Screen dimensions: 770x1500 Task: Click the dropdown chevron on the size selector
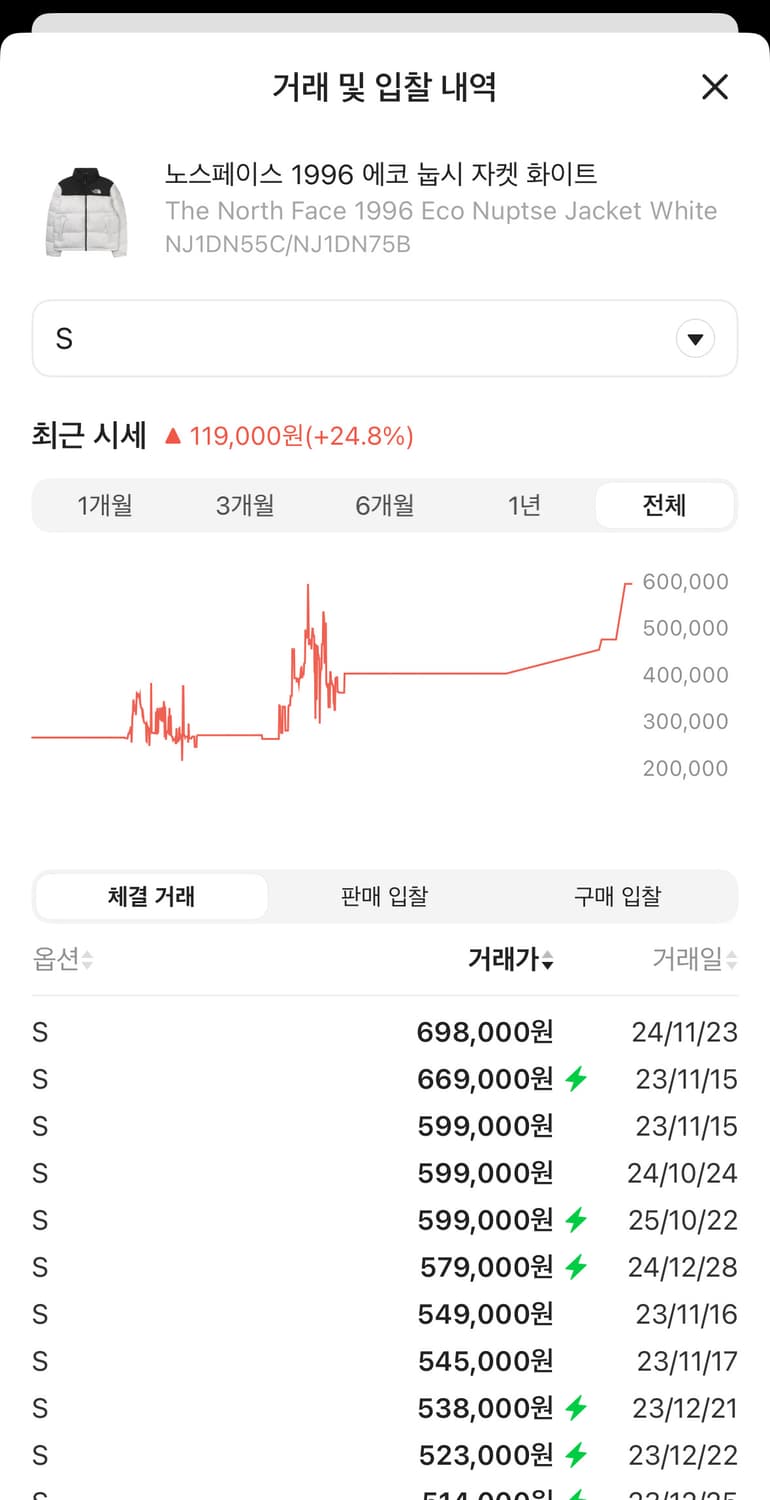click(695, 338)
